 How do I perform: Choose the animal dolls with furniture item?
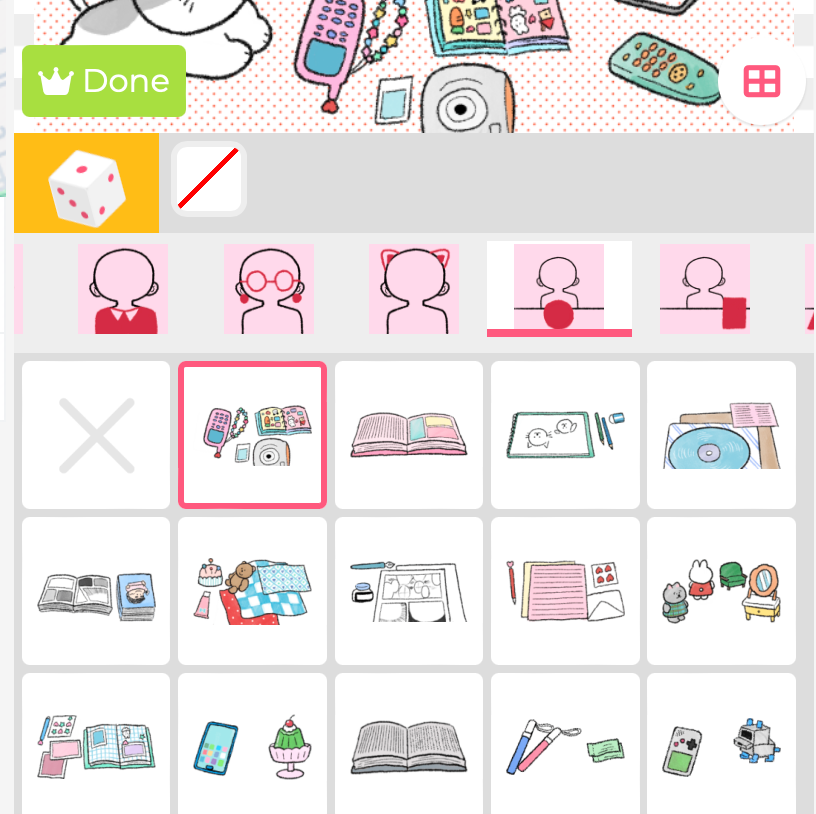(721, 591)
